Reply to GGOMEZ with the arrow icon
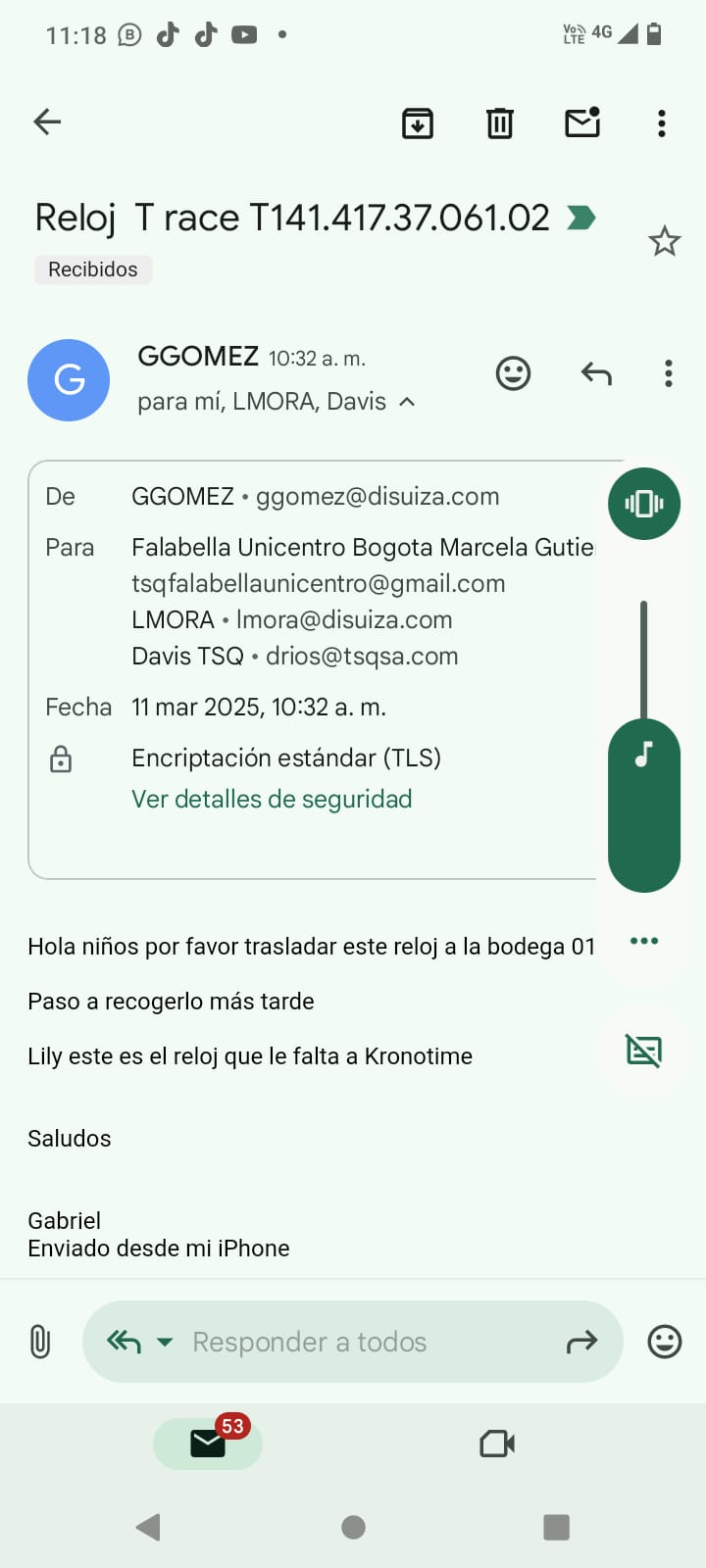 (596, 373)
